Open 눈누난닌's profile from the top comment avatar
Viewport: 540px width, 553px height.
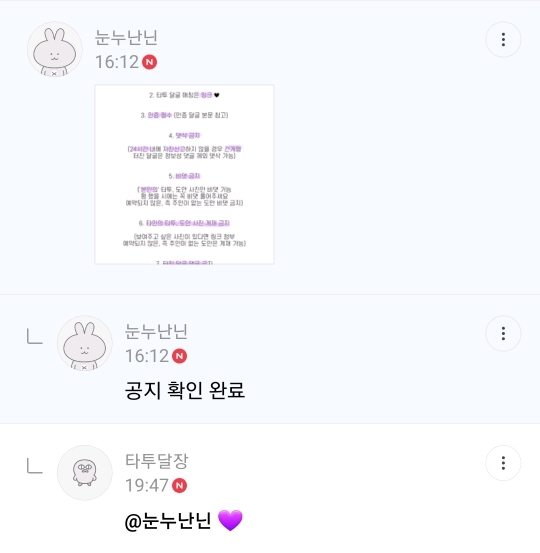55,49
